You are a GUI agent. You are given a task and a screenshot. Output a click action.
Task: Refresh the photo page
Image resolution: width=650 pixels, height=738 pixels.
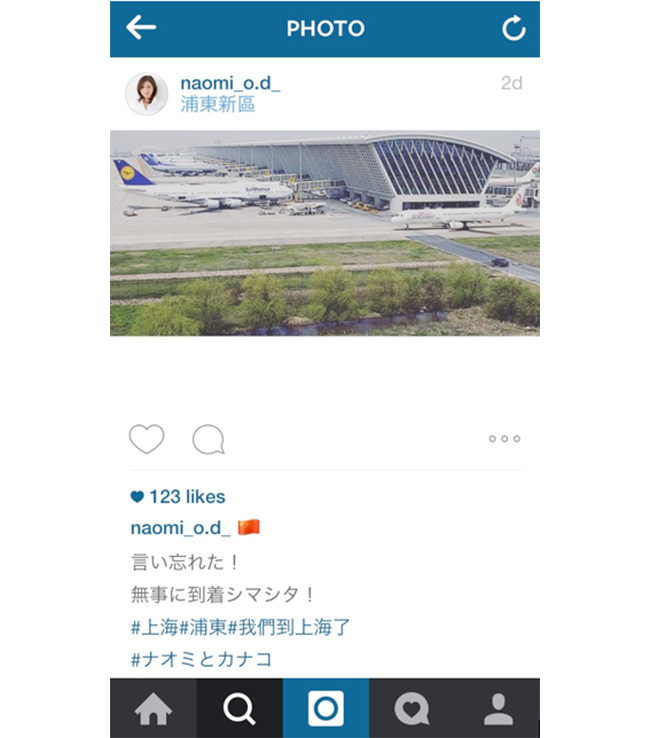[513, 28]
